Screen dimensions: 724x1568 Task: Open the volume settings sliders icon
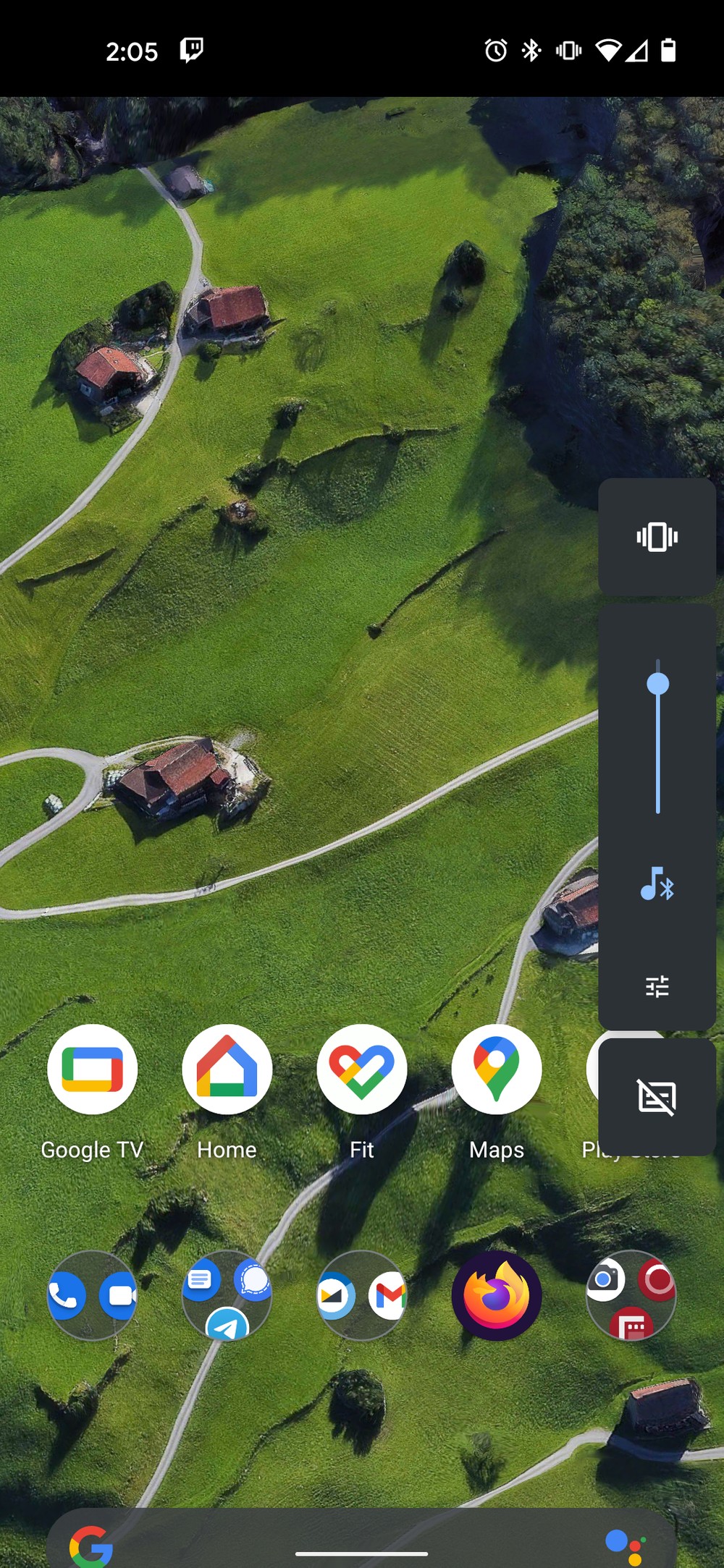tap(657, 986)
